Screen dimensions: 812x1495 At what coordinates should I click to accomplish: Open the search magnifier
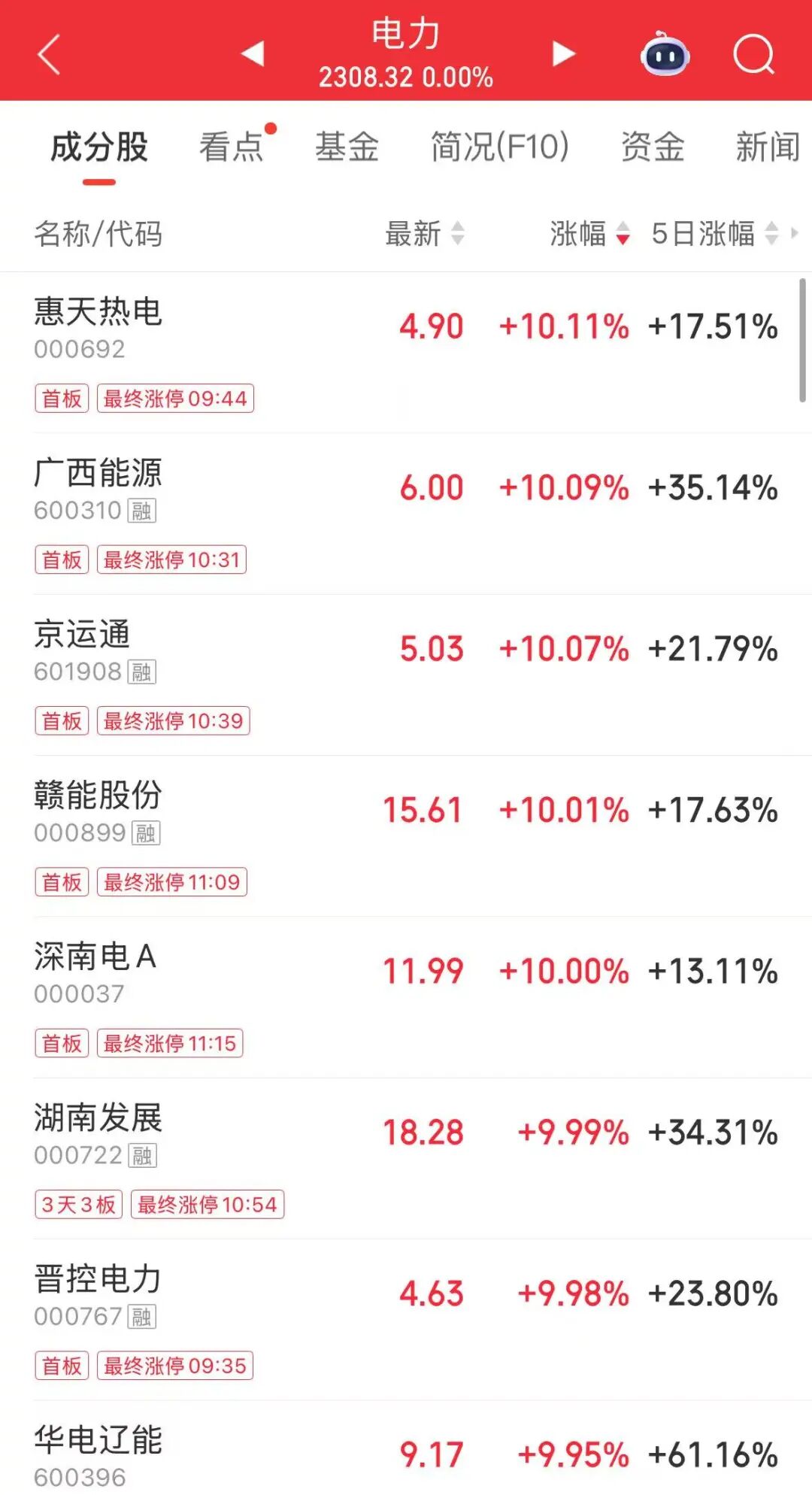(x=753, y=55)
